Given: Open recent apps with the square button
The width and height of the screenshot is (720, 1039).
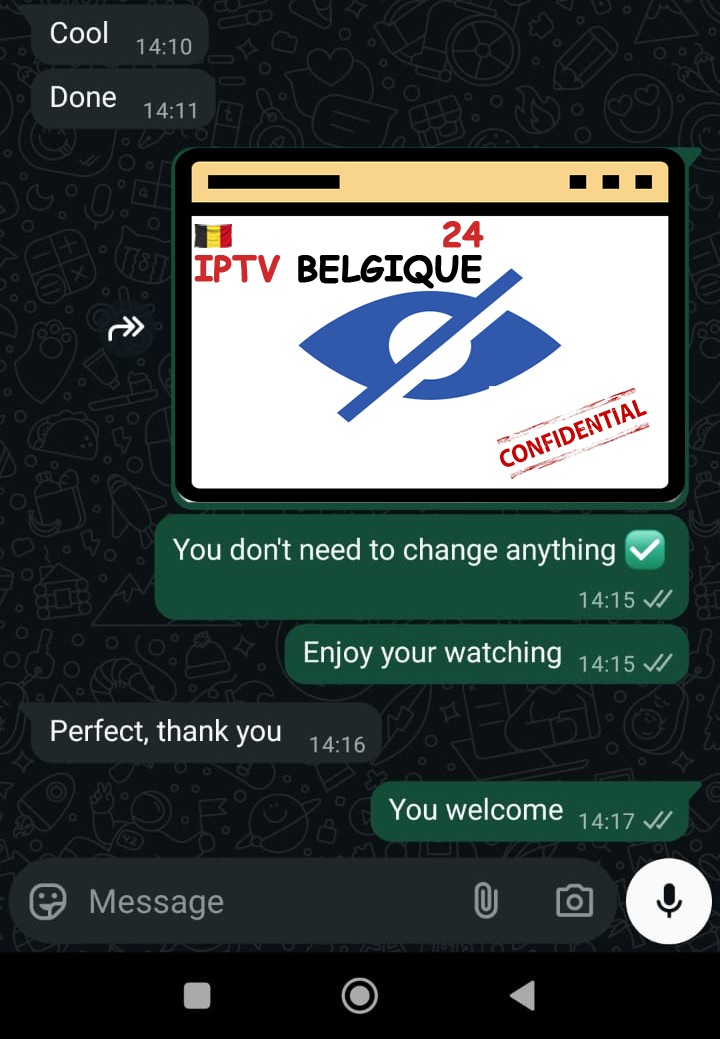Looking at the screenshot, I should [x=197, y=994].
